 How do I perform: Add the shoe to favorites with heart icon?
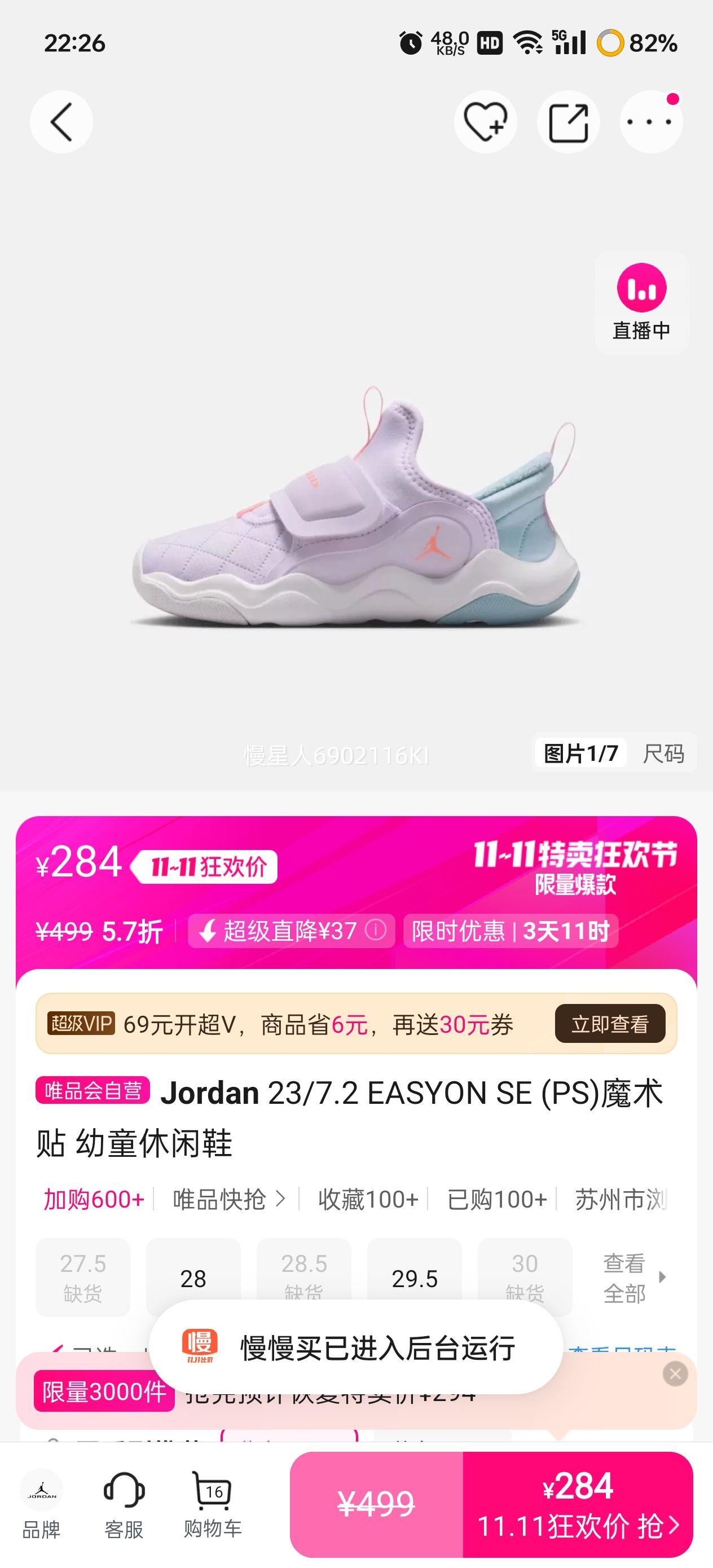point(485,121)
